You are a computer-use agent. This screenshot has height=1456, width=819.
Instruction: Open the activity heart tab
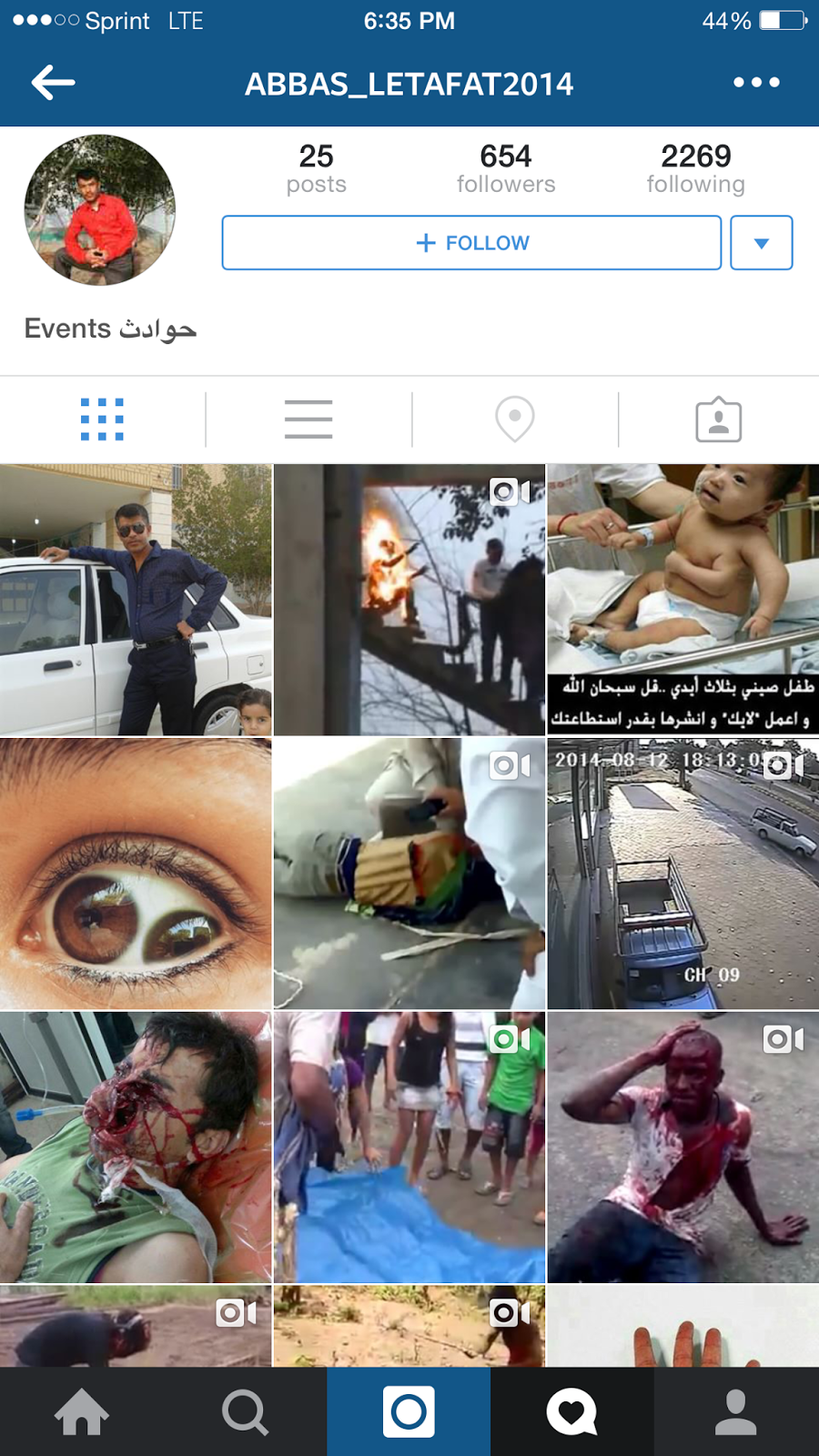(571, 1411)
